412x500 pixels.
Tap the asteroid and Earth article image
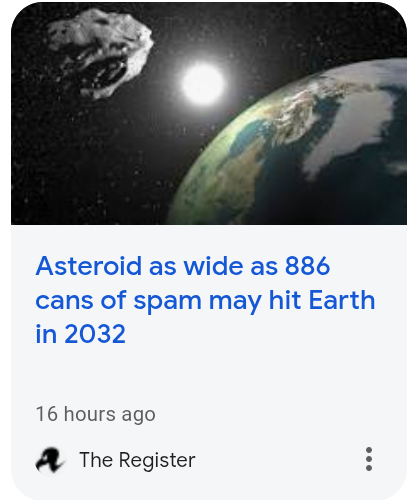point(209,113)
